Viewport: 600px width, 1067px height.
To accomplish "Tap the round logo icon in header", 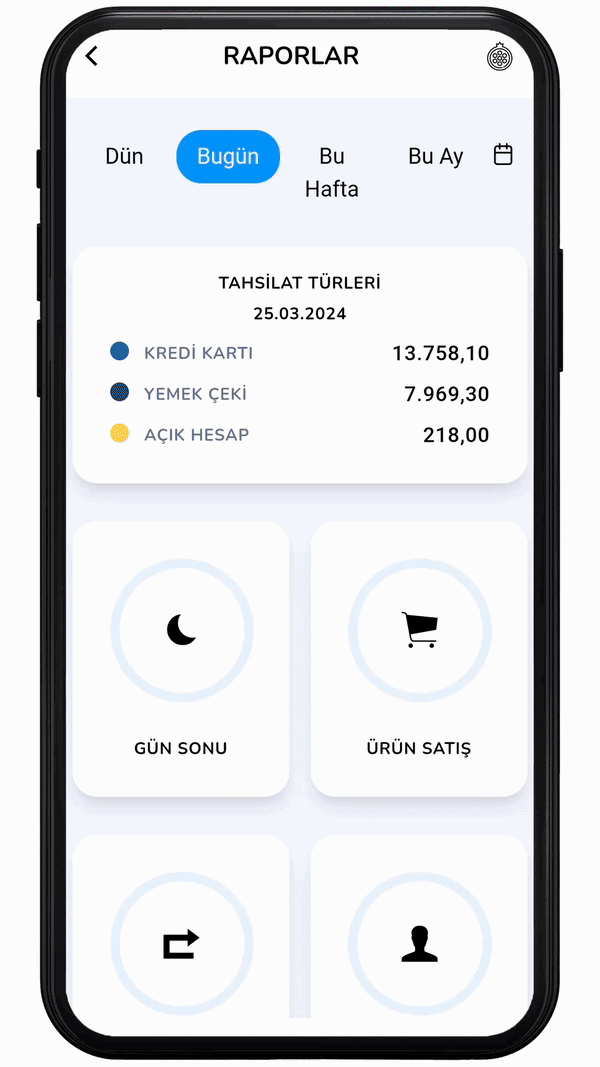I will point(500,58).
